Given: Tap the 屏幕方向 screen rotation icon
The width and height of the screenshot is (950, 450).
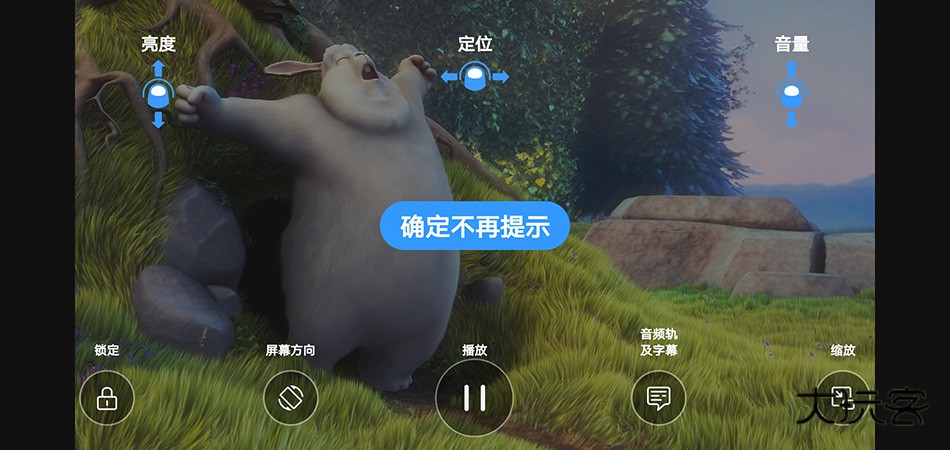Looking at the screenshot, I should [290, 398].
